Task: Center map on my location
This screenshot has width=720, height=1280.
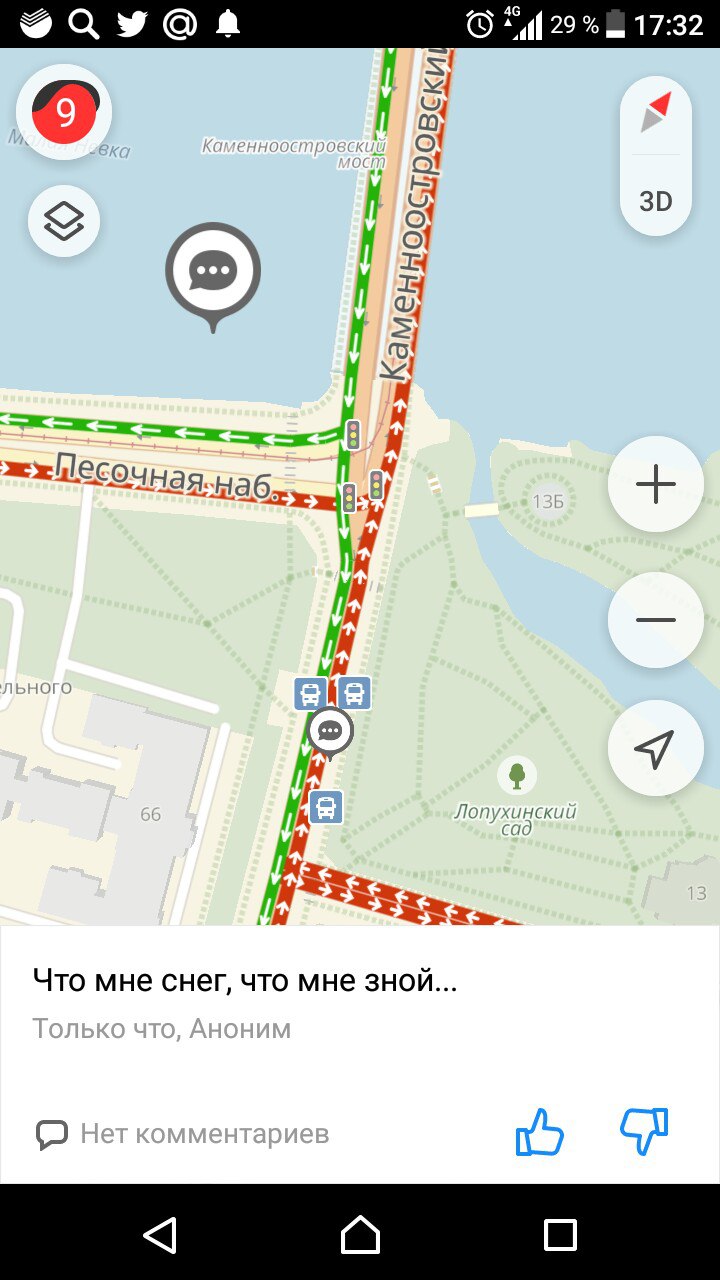Action: tap(656, 749)
